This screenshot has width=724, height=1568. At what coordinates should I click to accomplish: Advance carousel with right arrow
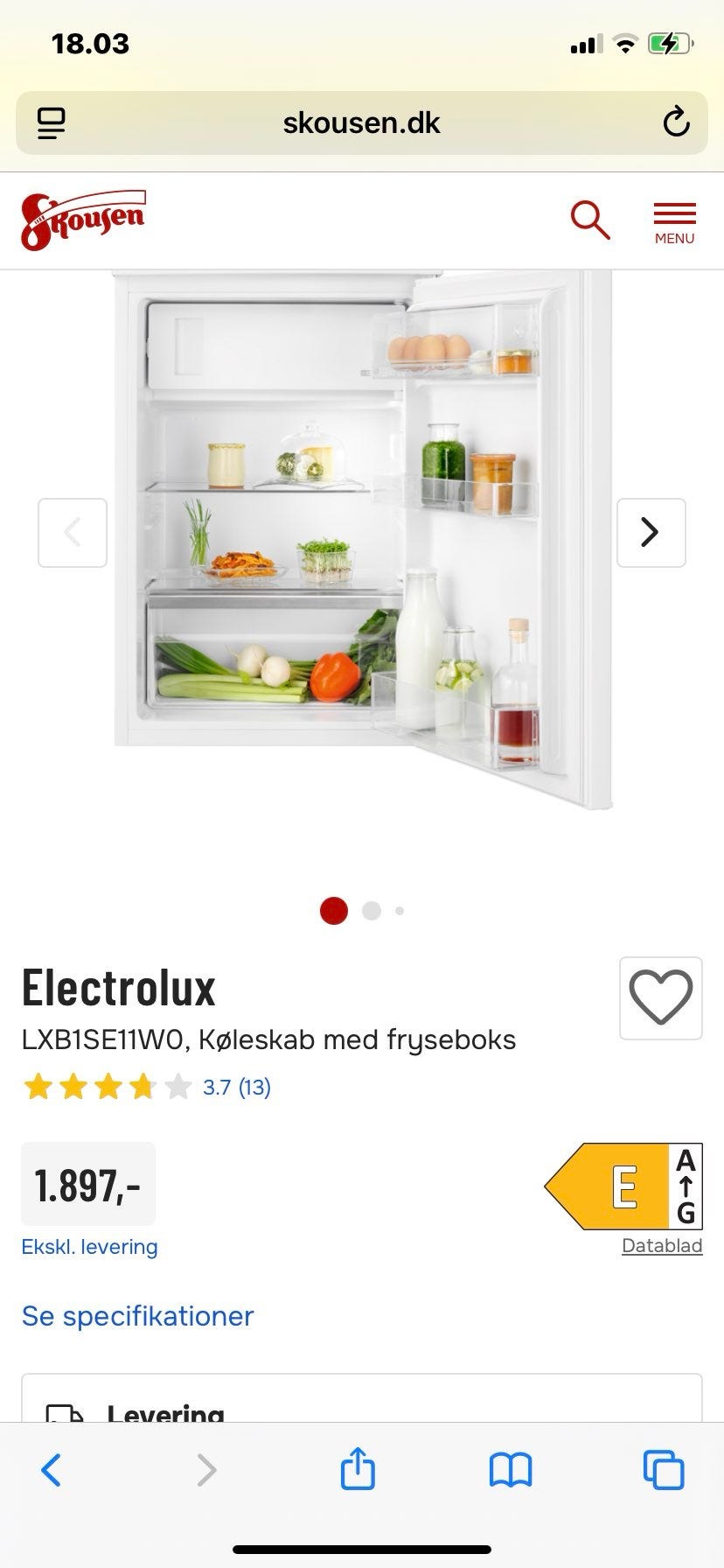(x=651, y=532)
